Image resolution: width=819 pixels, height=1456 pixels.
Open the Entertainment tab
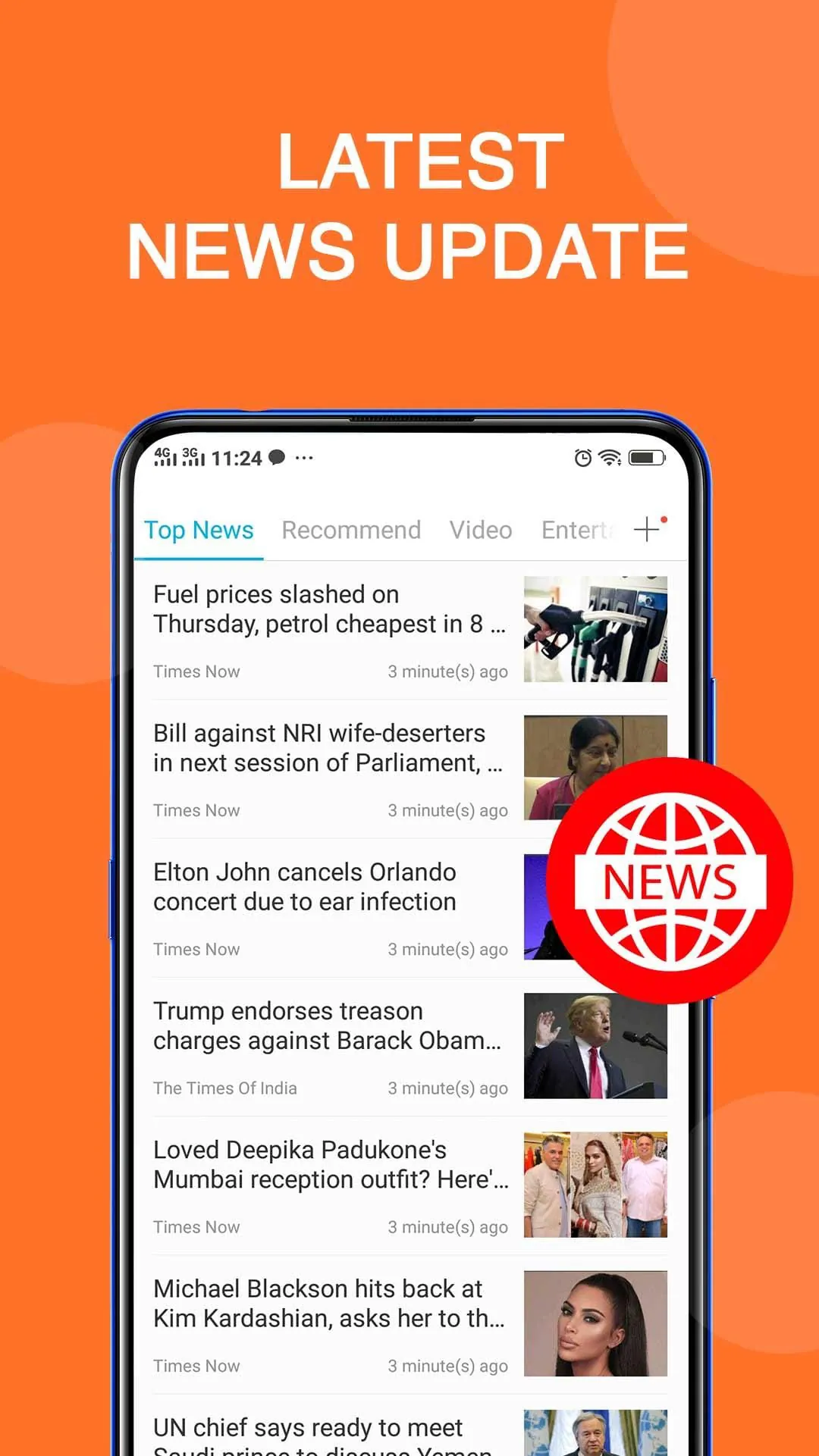[x=576, y=530]
